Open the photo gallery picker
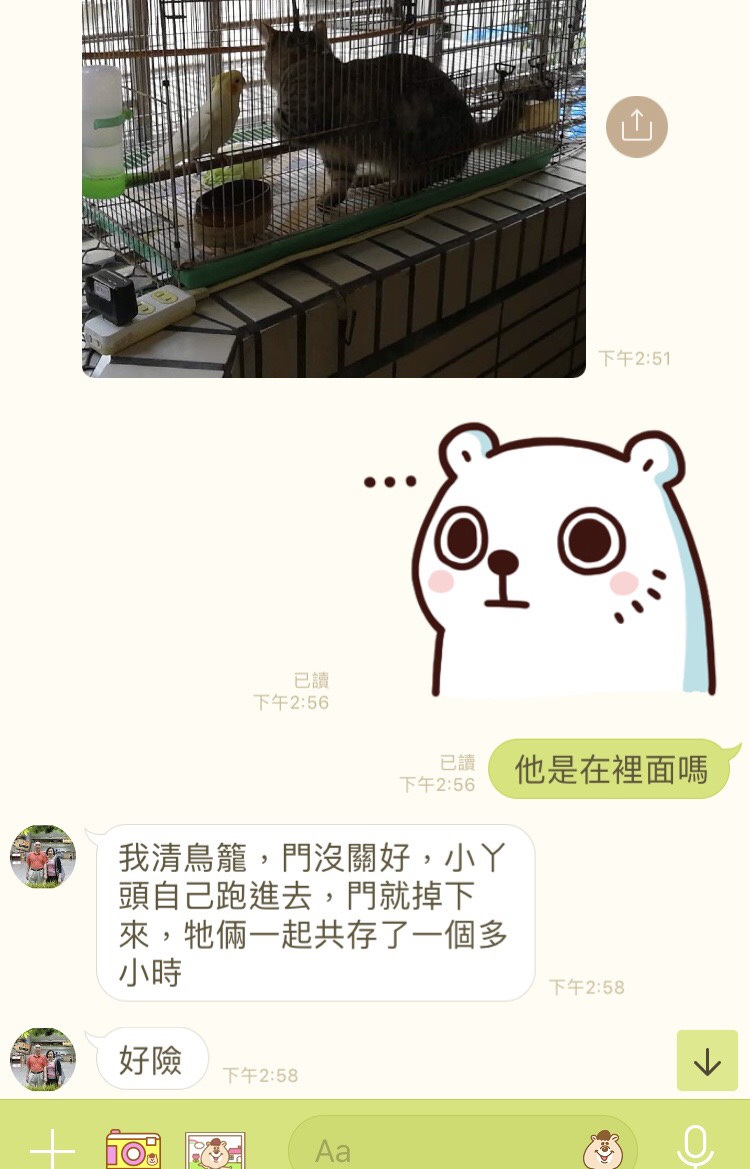 point(215,1150)
